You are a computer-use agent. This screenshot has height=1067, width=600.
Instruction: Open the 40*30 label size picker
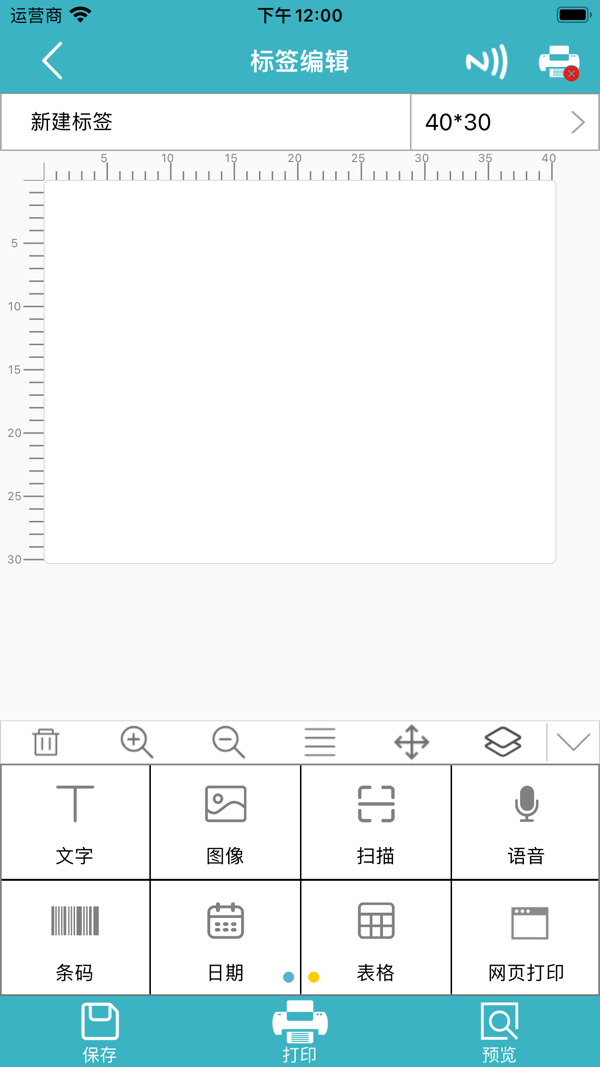(x=505, y=122)
